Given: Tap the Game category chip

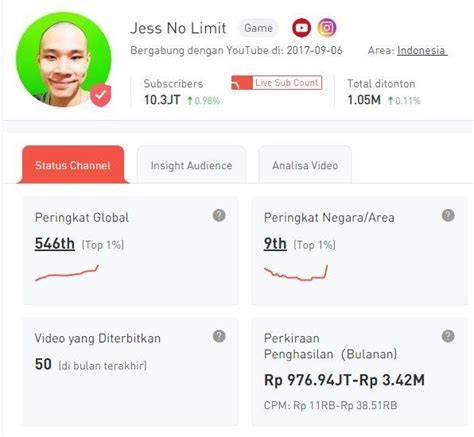Looking at the screenshot, I should [258, 28].
